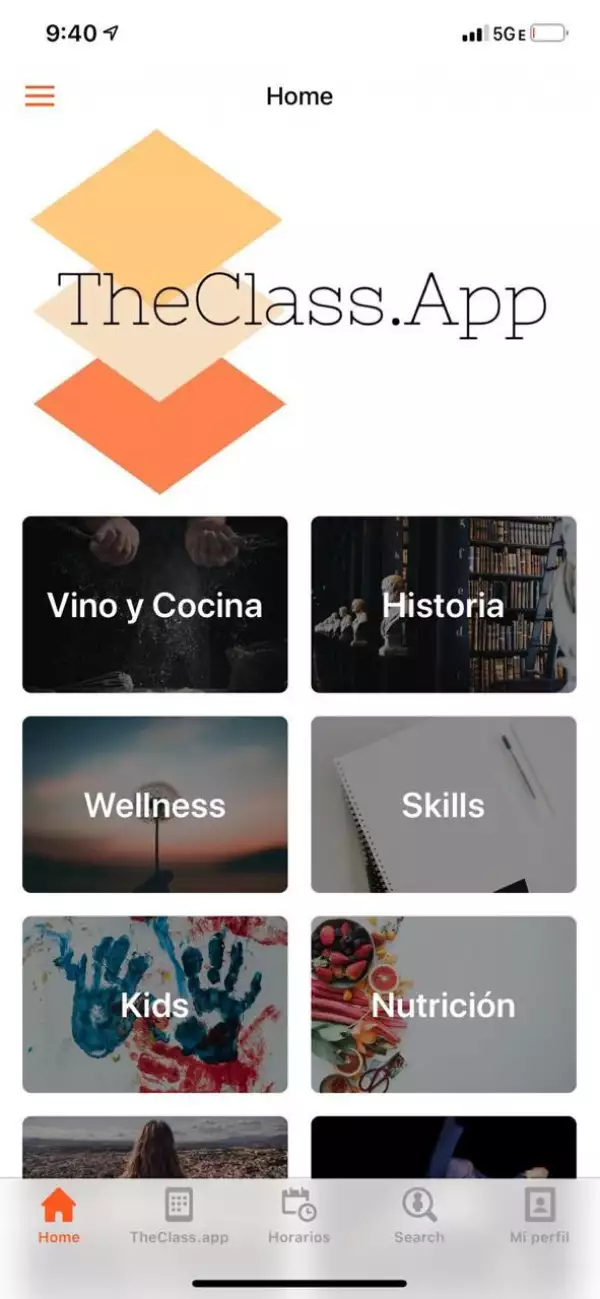Select the Wellness category card
The width and height of the screenshot is (600, 1299).
155,804
